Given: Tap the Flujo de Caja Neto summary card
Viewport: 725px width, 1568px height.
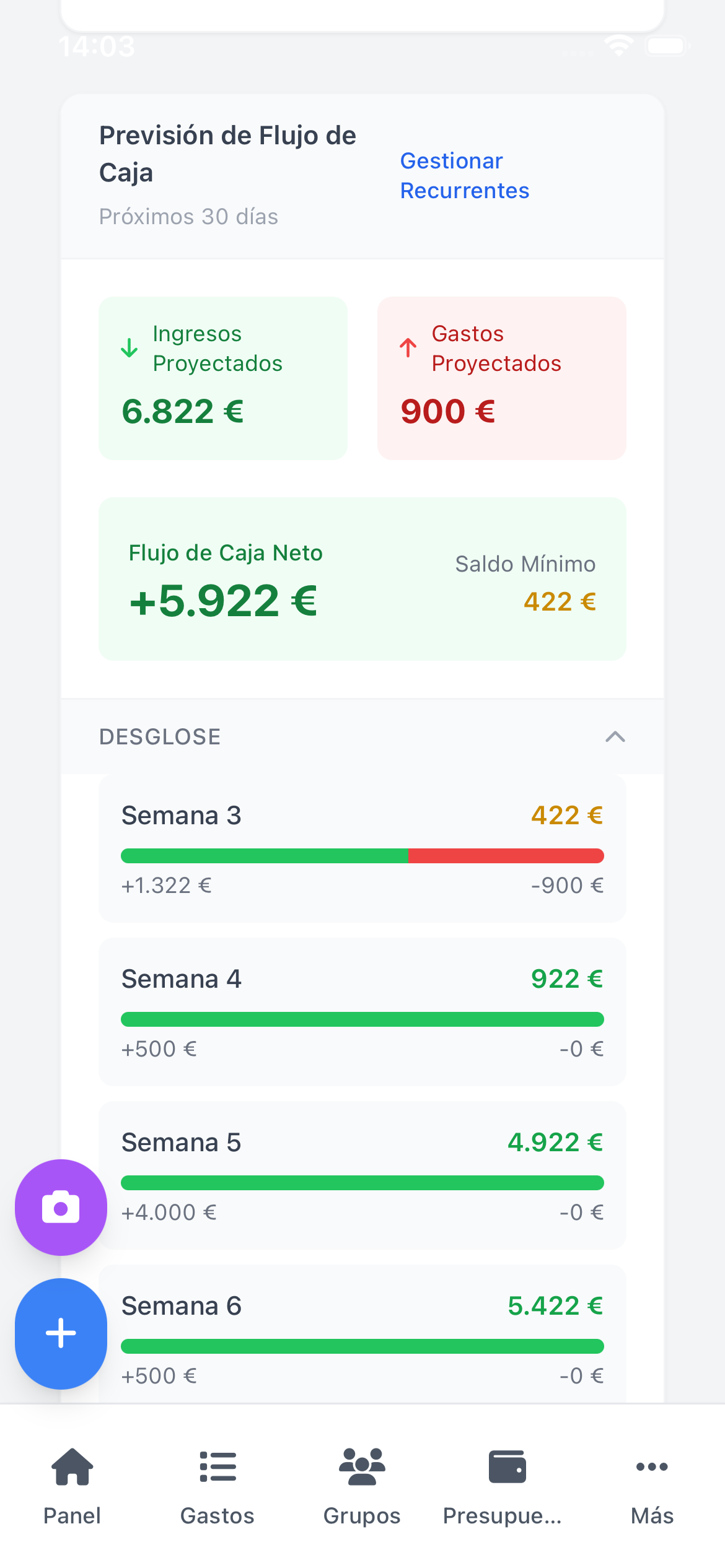Looking at the screenshot, I should pos(362,578).
